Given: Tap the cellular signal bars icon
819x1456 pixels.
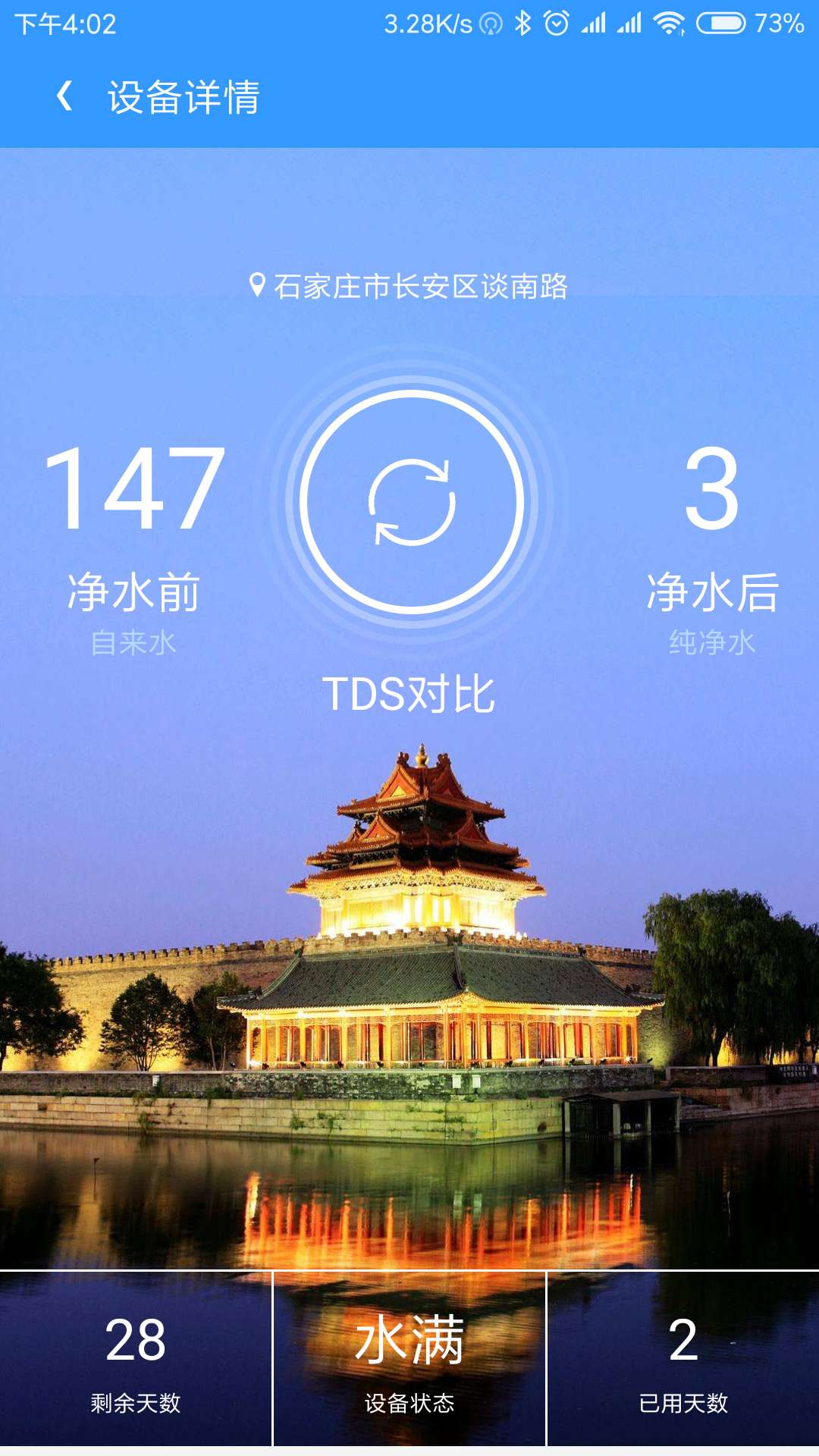Looking at the screenshot, I should pos(595,23).
